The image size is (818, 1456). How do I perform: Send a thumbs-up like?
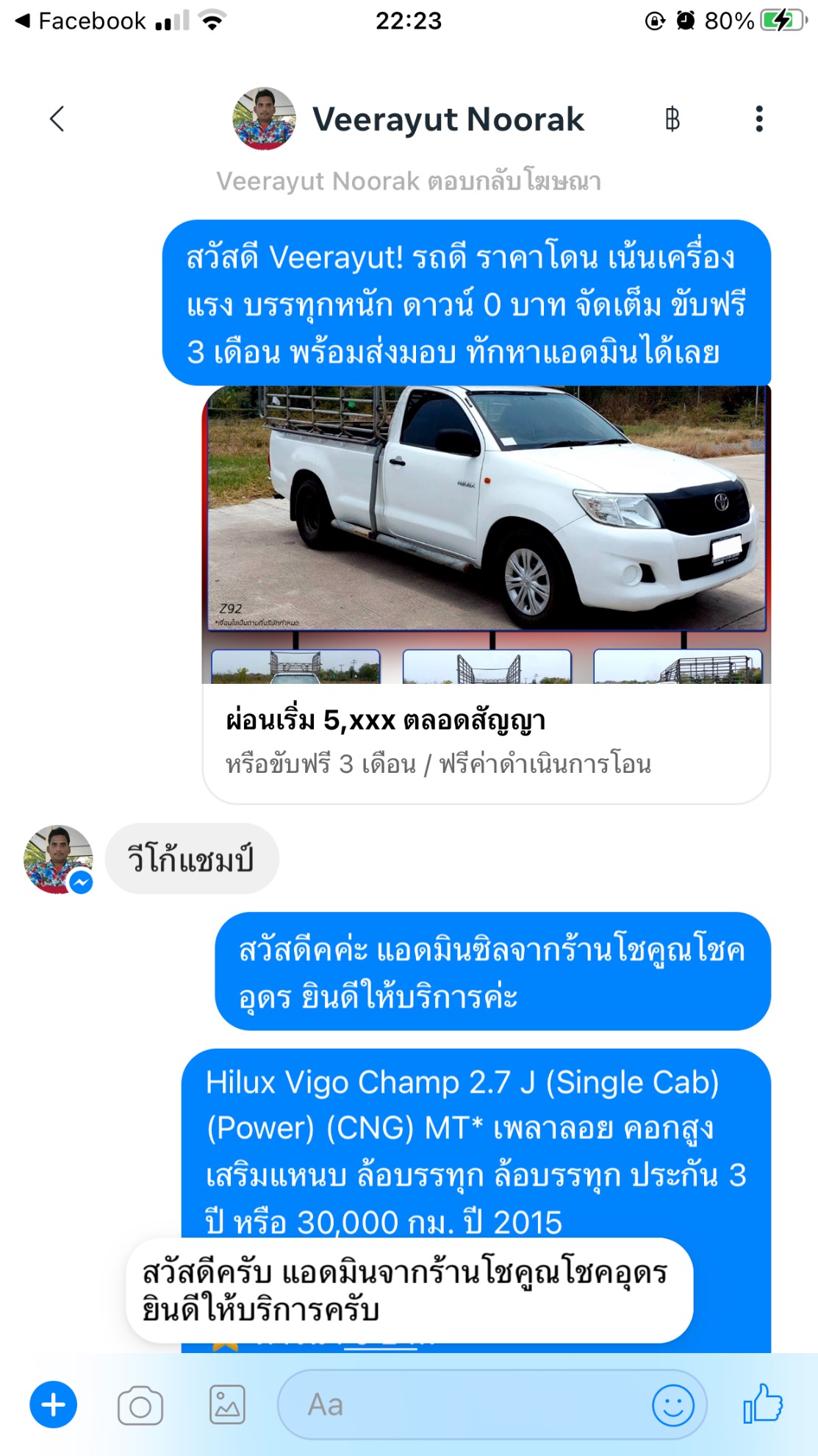(x=764, y=1404)
